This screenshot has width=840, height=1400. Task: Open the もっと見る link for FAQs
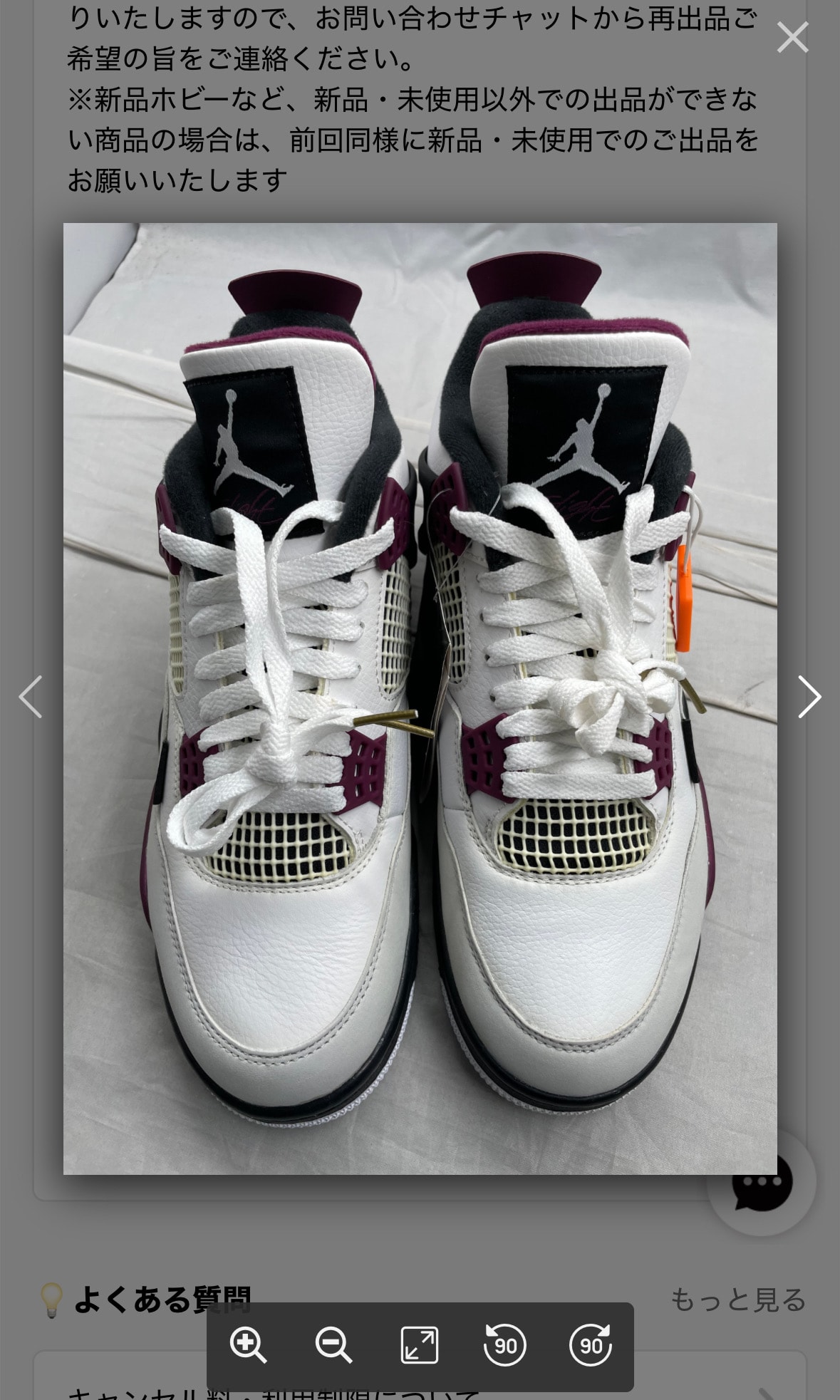pyautogui.click(x=737, y=1300)
